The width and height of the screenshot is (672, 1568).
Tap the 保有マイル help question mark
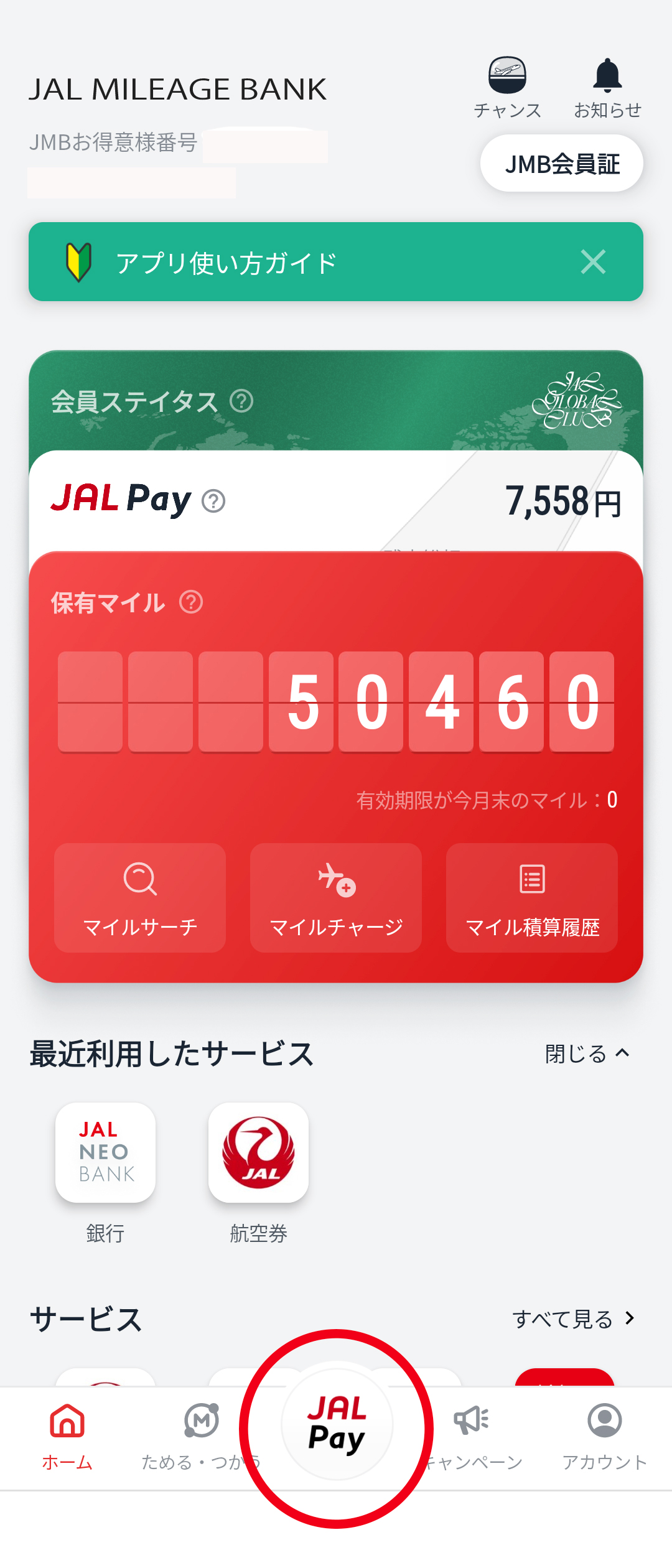(190, 602)
